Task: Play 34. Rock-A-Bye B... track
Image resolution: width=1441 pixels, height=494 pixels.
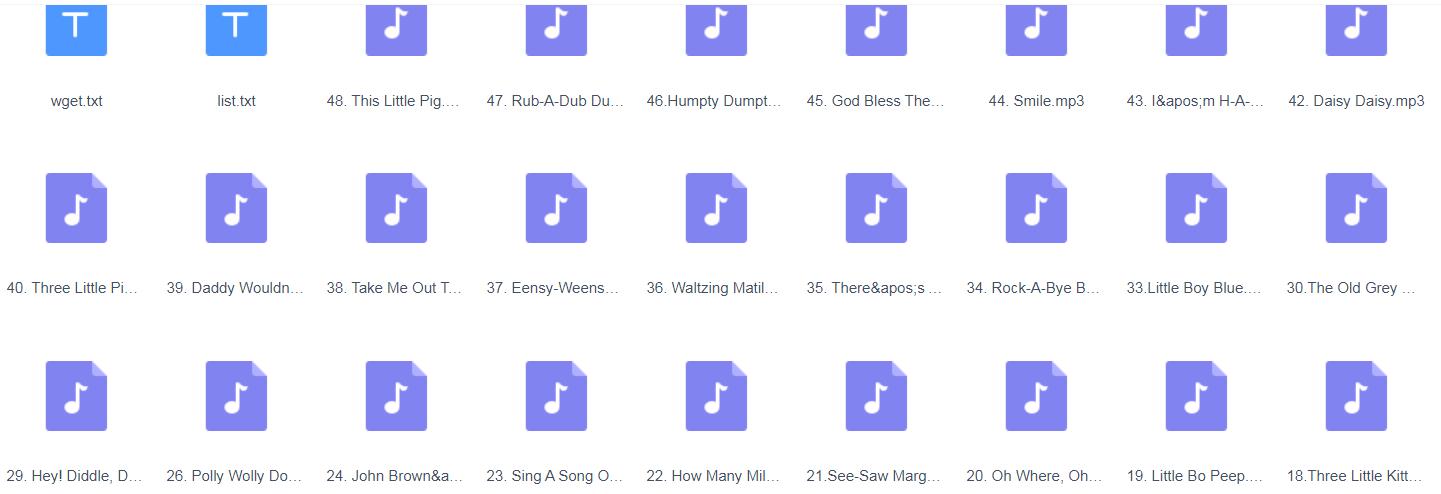Action: (x=1036, y=208)
